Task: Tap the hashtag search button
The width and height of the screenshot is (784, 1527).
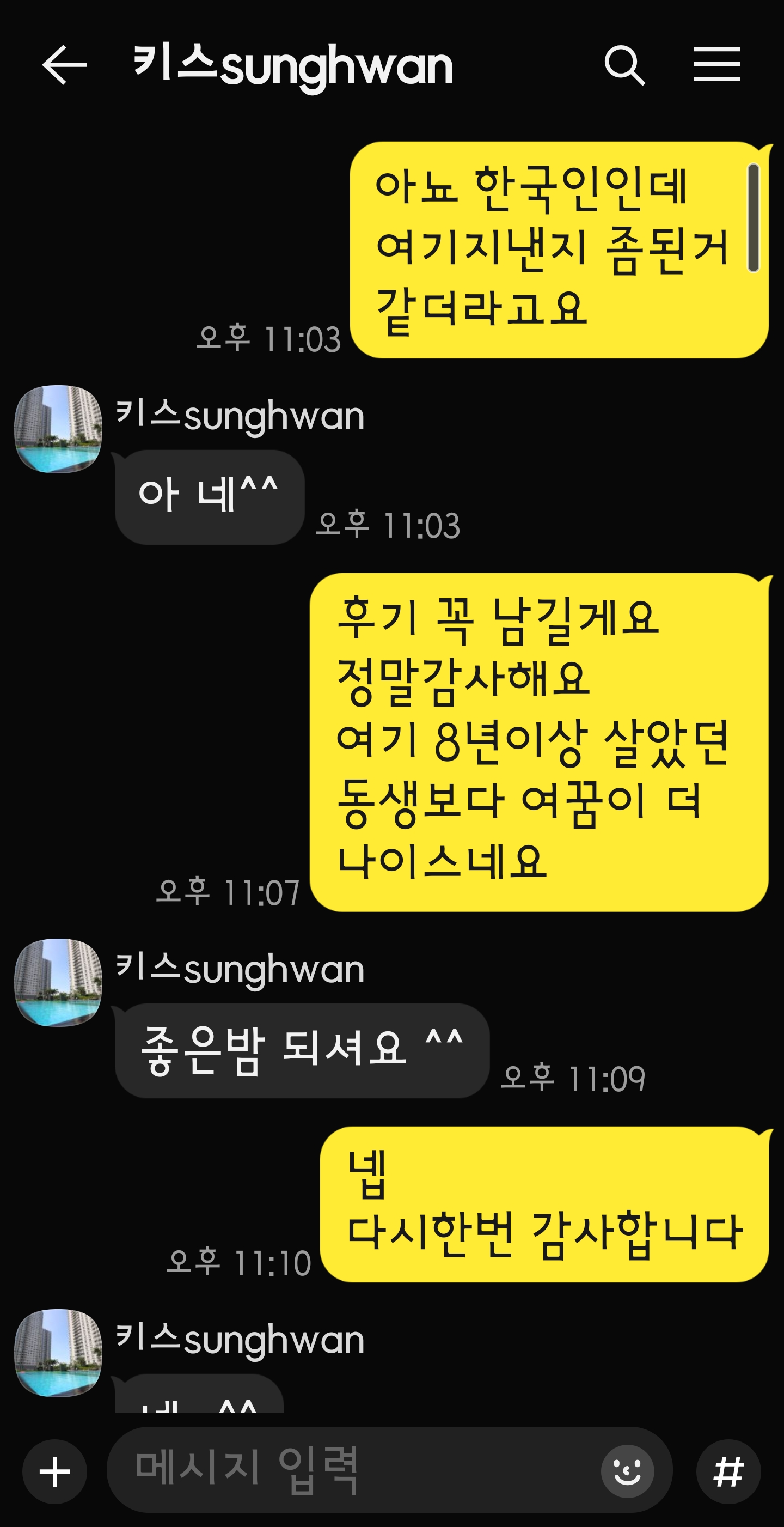Action: (x=728, y=1471)
